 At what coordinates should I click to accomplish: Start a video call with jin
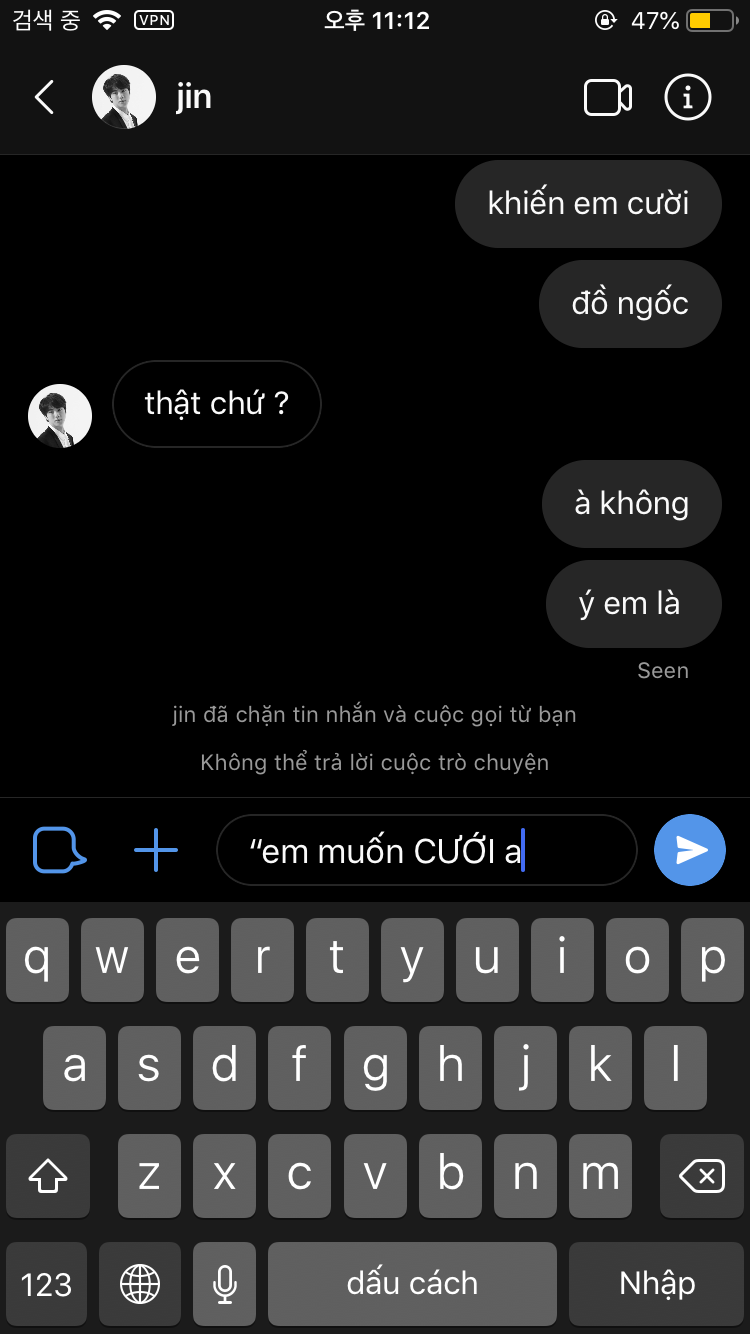607,97
